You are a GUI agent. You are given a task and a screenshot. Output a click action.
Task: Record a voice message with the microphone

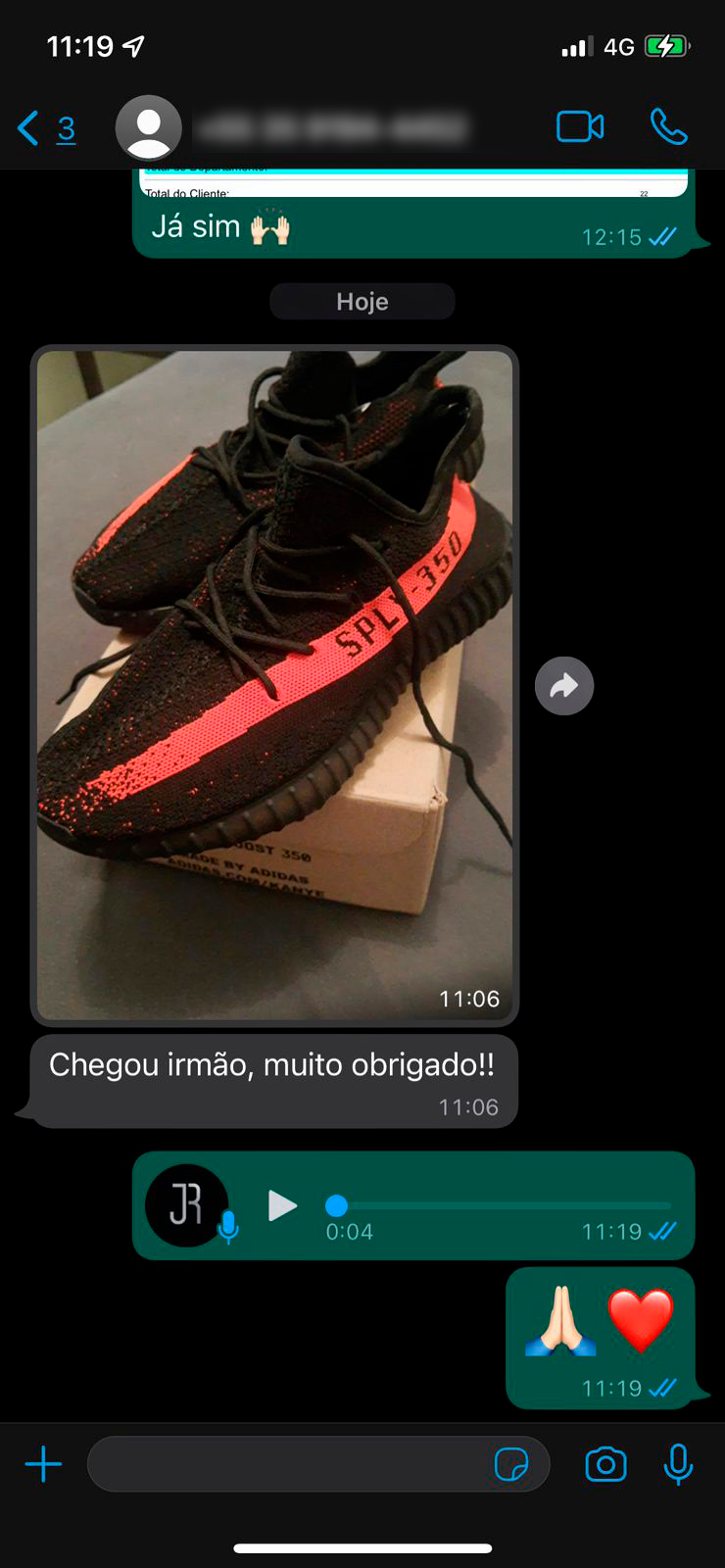[678, 1465]
